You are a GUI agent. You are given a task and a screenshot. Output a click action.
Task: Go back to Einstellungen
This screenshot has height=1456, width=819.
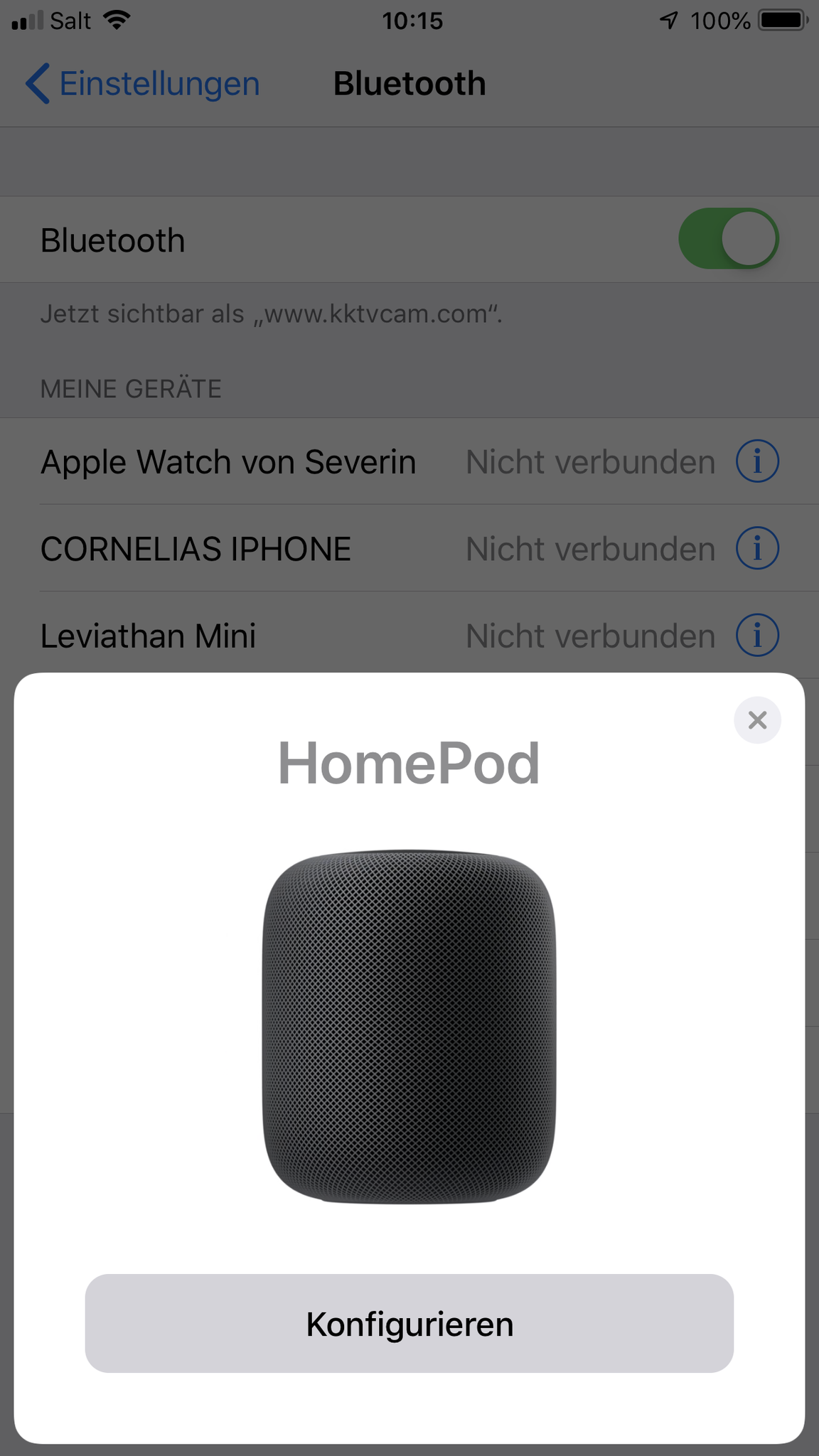tap(143, 84)
